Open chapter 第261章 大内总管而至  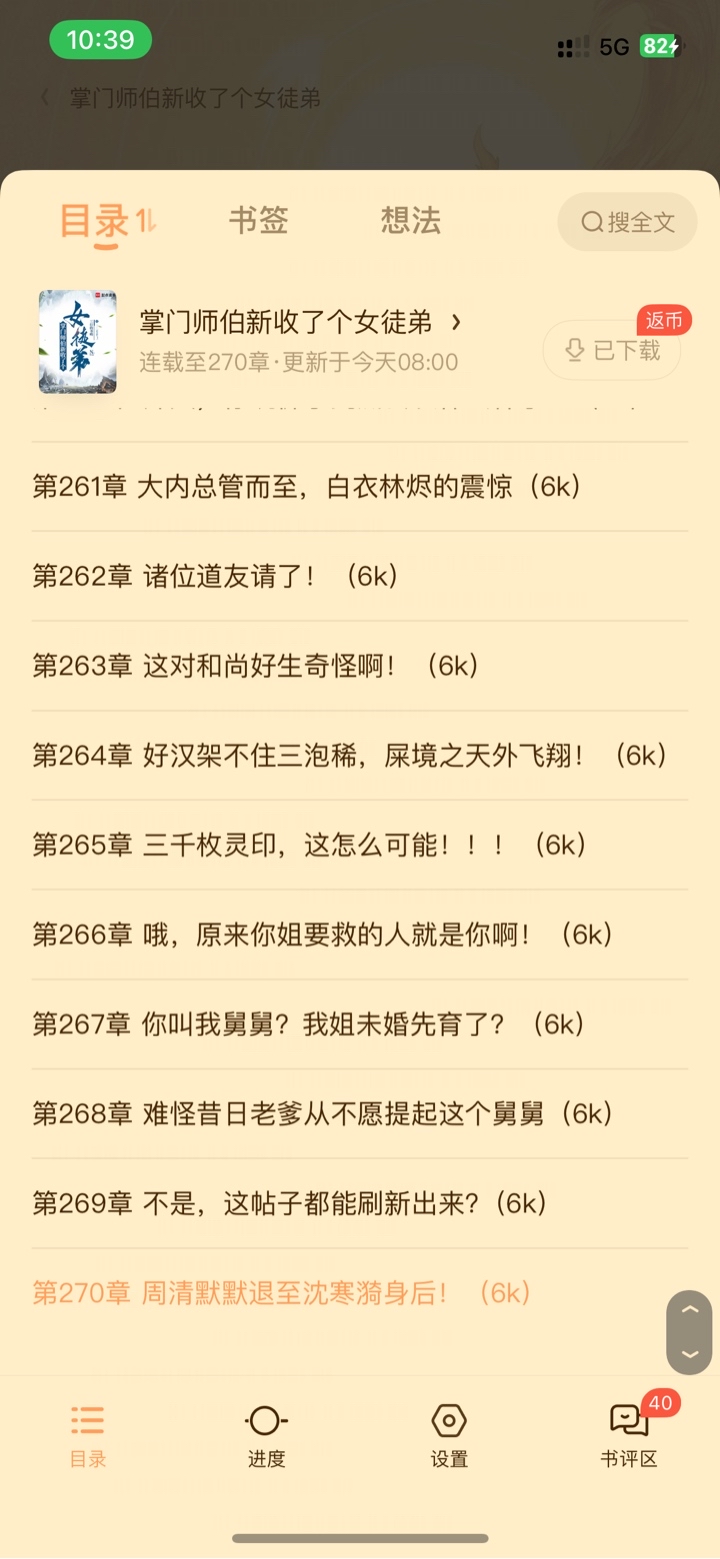coord(307,487)
